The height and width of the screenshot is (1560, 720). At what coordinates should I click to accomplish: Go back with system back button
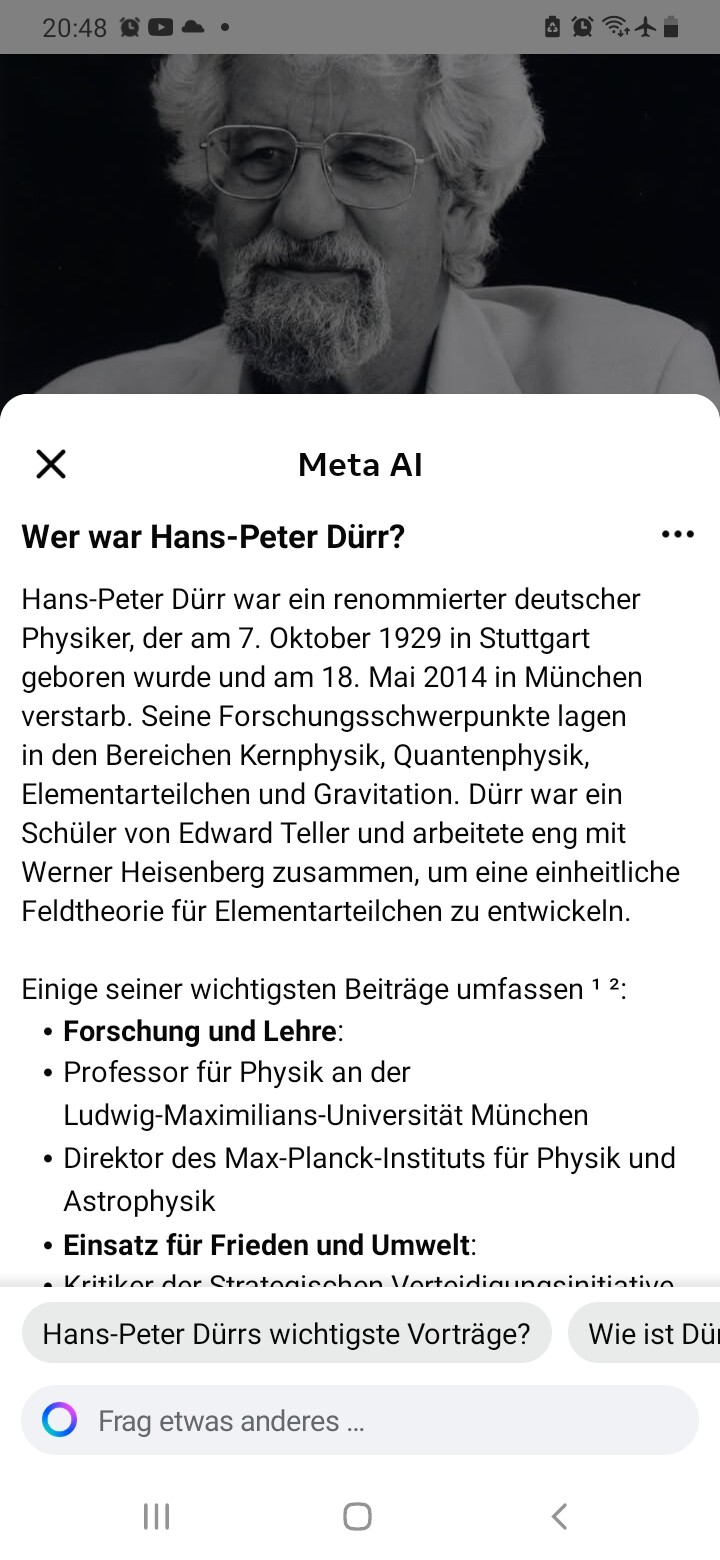click(559, 1516)
